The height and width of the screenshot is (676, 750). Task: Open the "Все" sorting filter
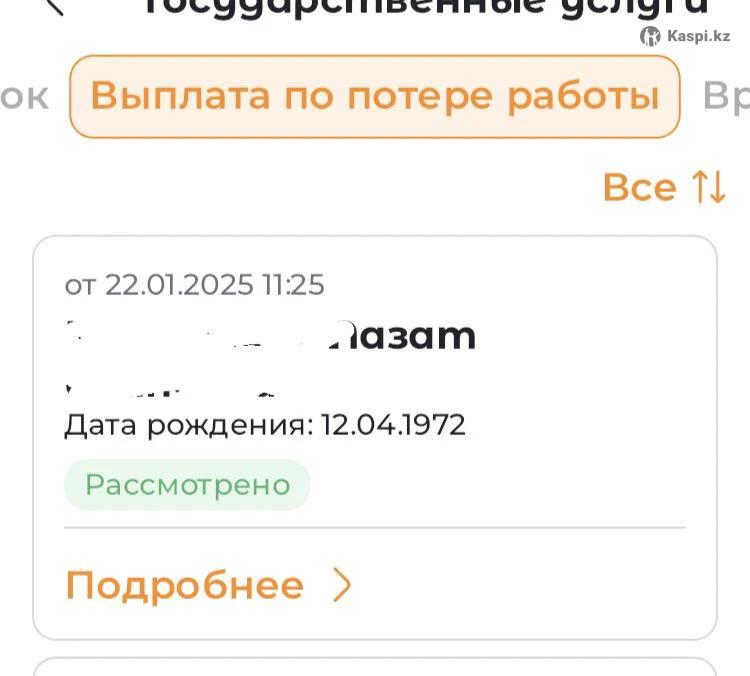pos(663,187)
